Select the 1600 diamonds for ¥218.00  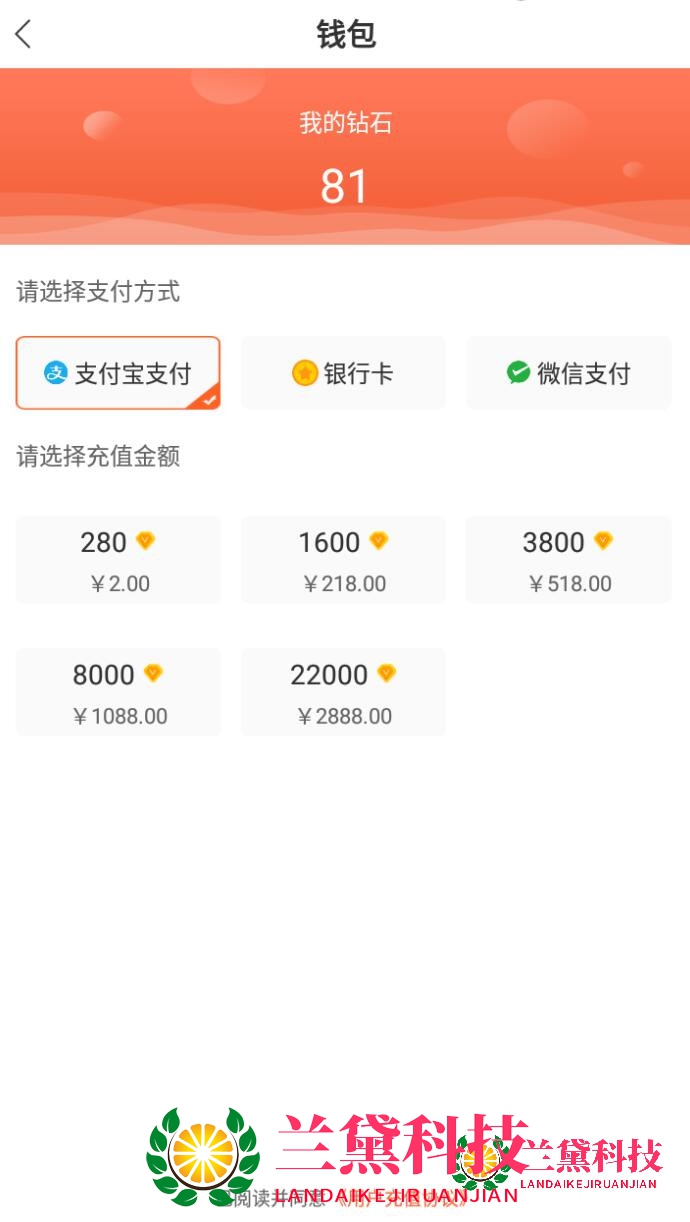pos(343,560)
